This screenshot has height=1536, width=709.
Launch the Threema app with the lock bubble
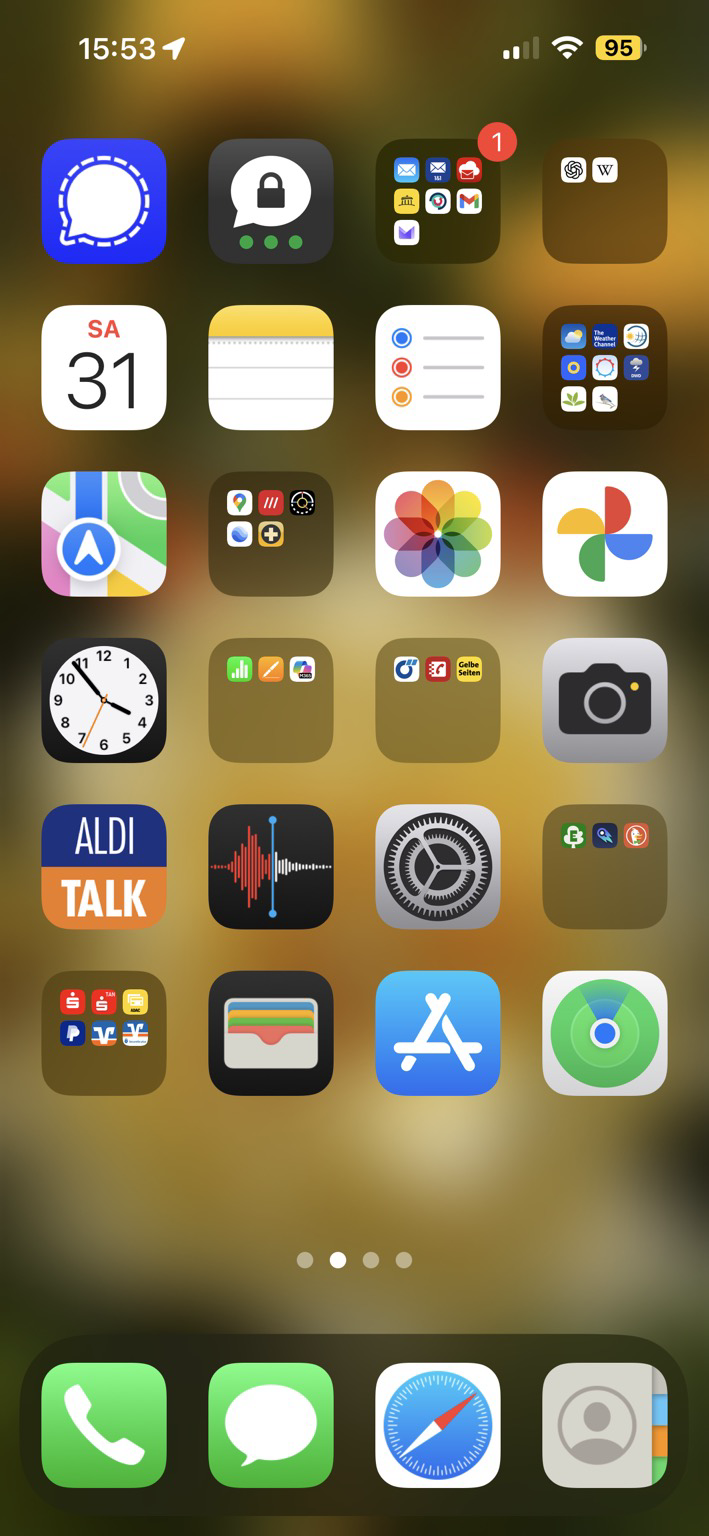(271, 201)
